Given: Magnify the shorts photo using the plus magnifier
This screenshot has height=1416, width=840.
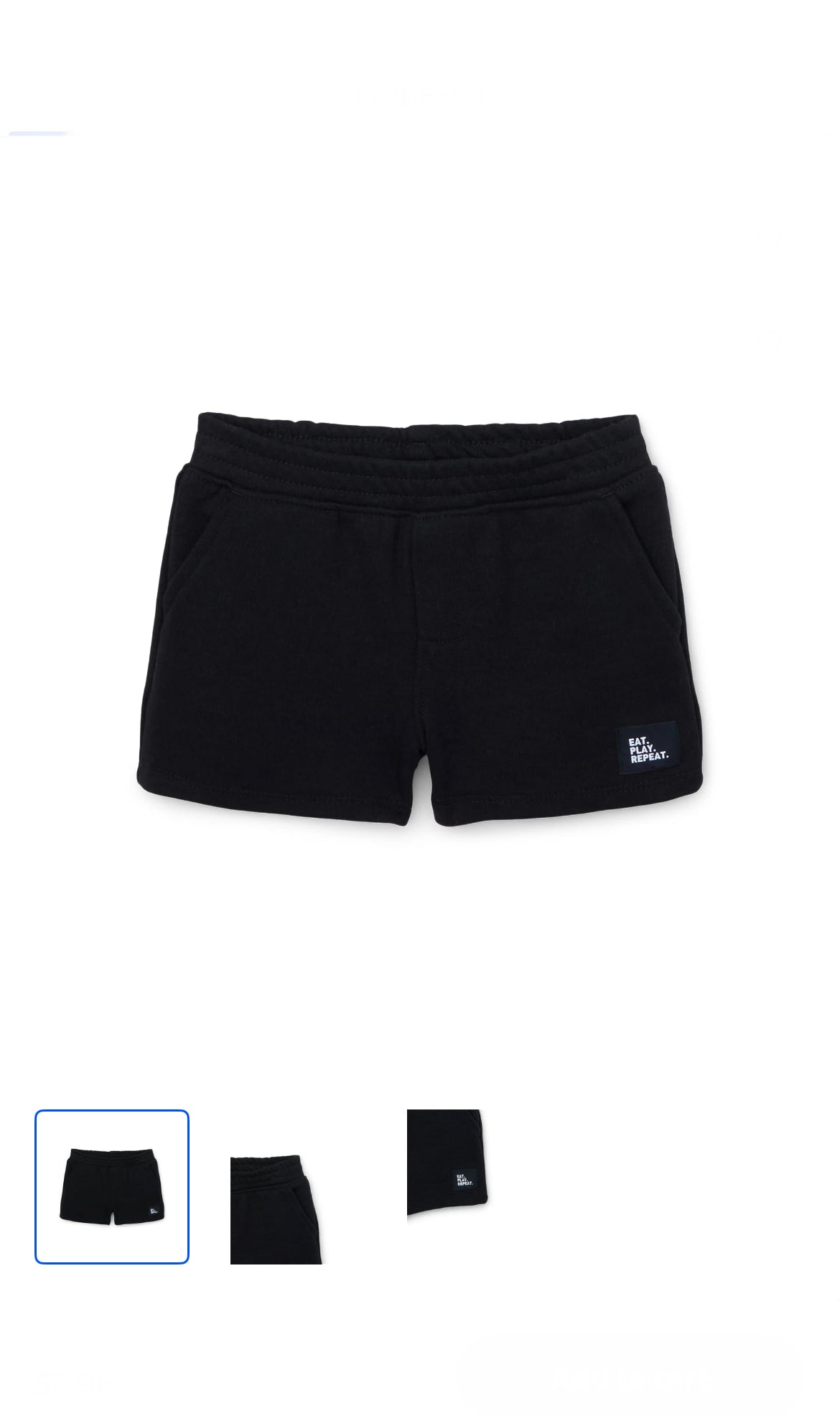Looking at the screenshot, I should coord(770,239).
